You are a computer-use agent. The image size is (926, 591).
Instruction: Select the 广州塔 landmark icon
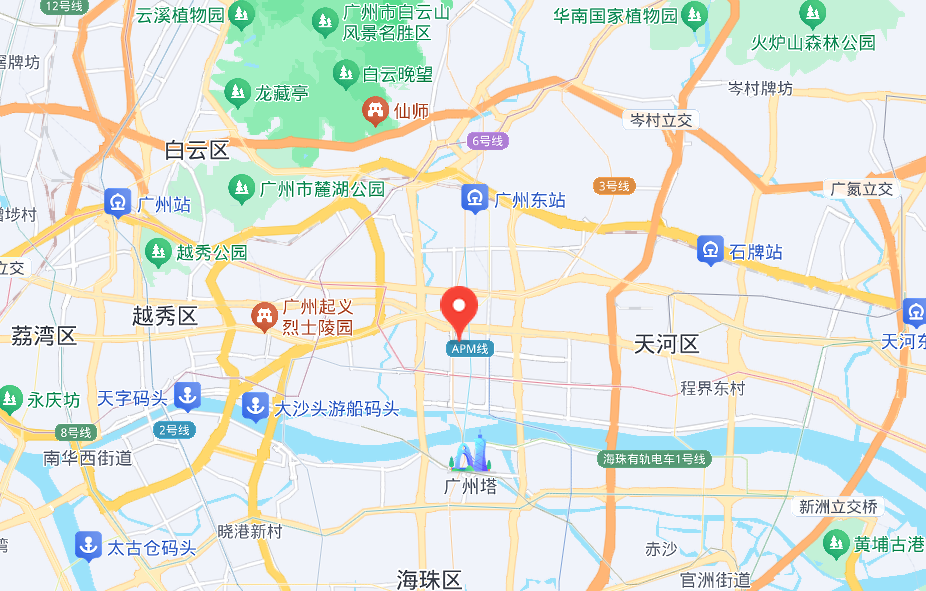click(x=474, y=455)
